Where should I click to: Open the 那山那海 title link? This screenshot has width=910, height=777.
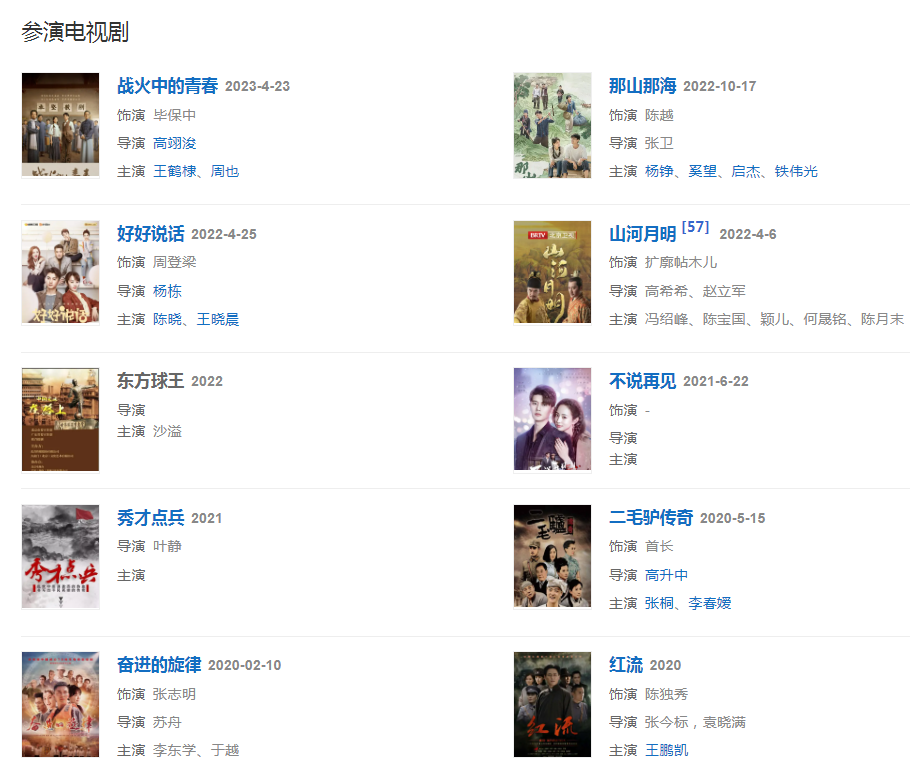tap(642, 86)
